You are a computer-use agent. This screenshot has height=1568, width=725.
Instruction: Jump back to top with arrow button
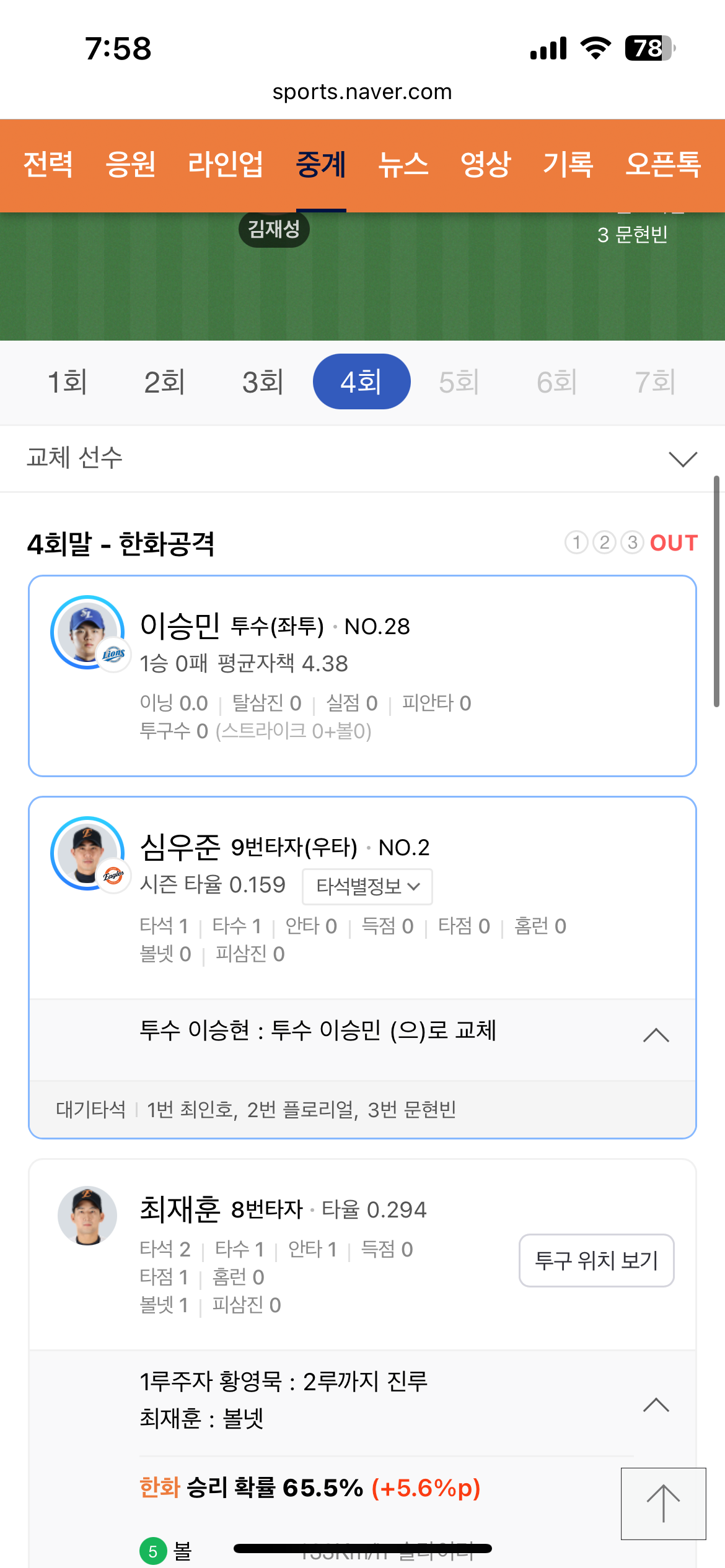coord(664,1504)
